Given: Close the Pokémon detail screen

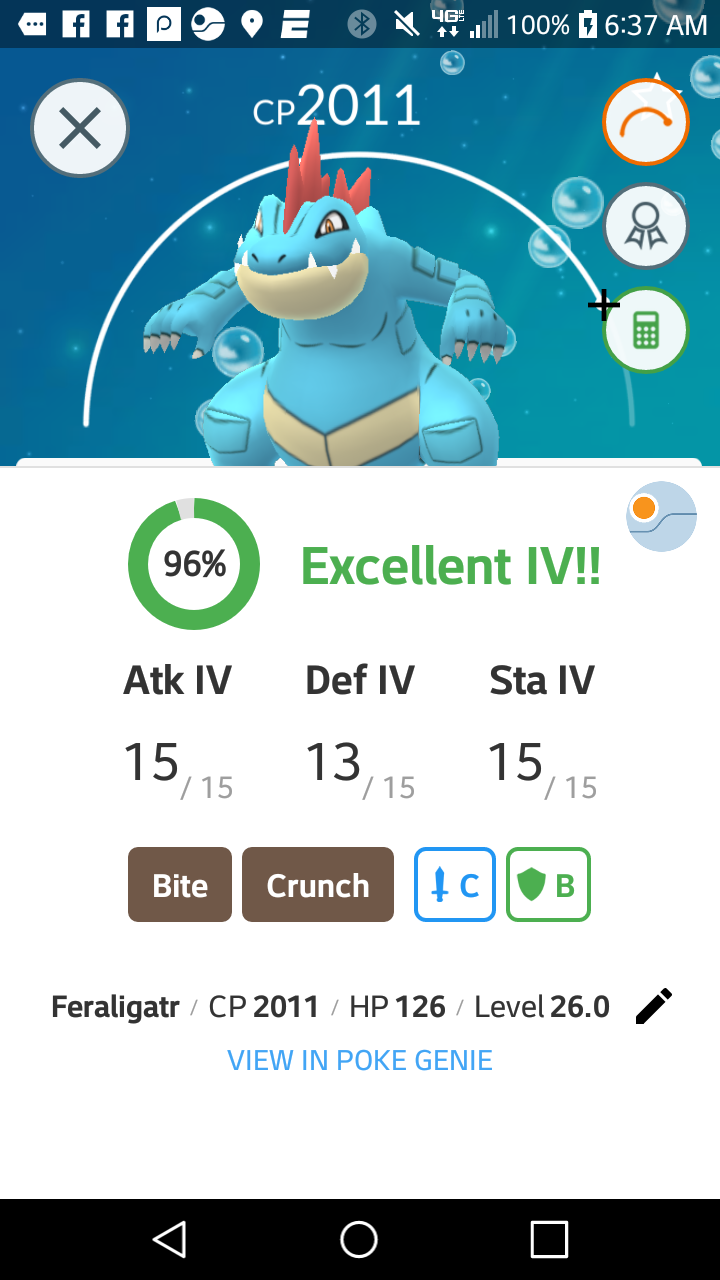Looking at the screenshot, I should pyautogui.click(x=80, y=129).
